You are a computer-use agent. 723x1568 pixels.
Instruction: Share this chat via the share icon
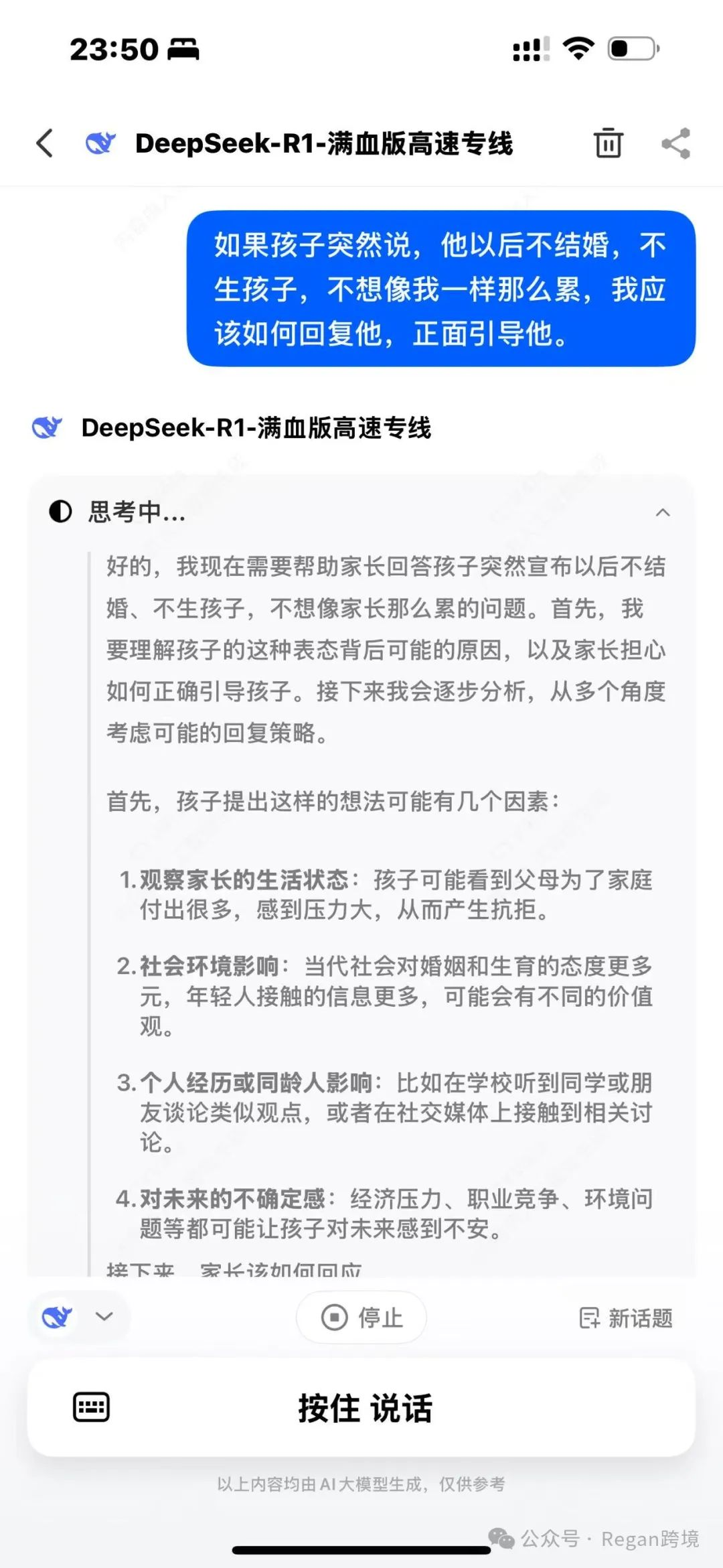click(675, 143)
